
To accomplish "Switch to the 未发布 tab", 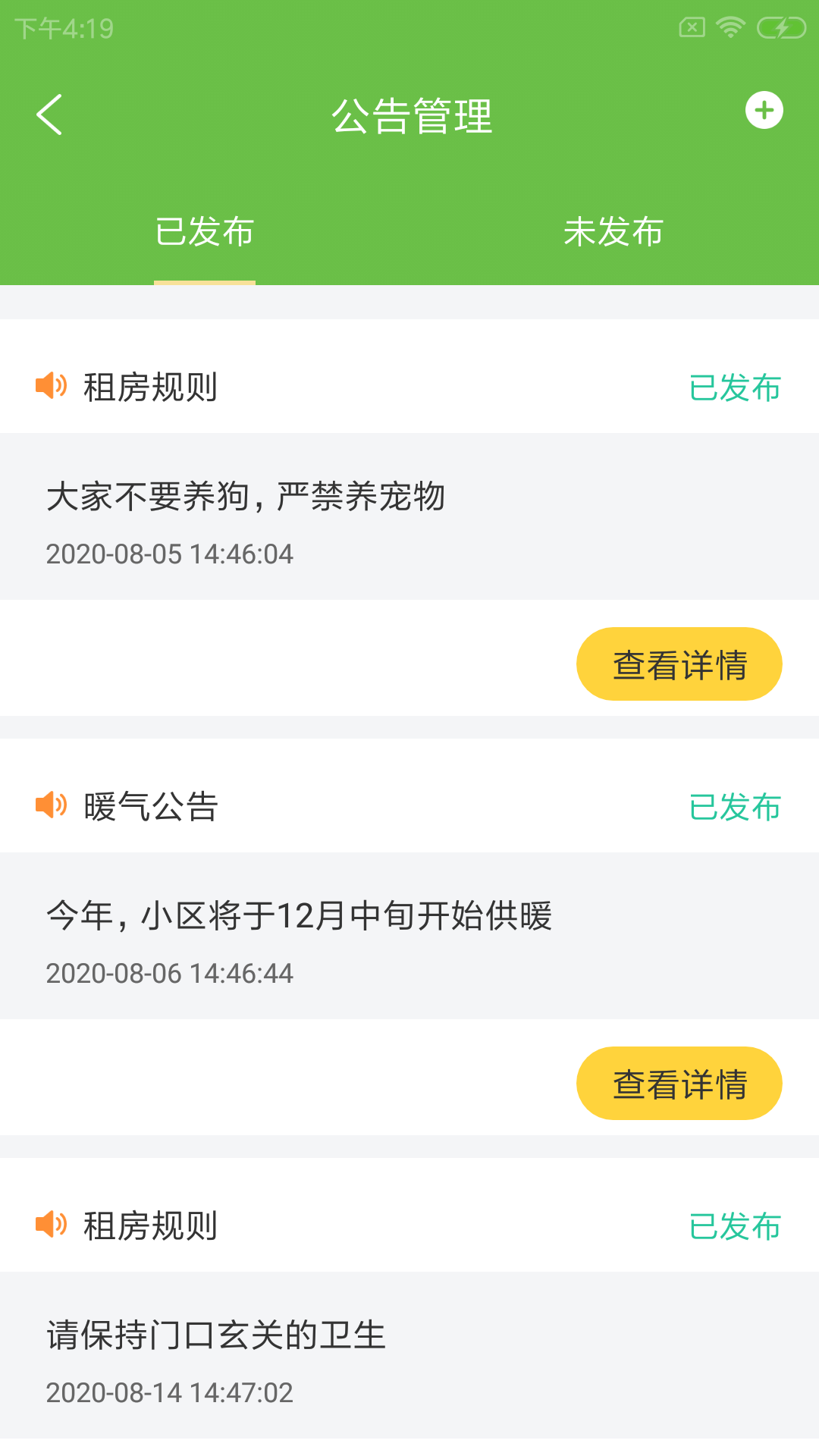I will coord(613,231).
